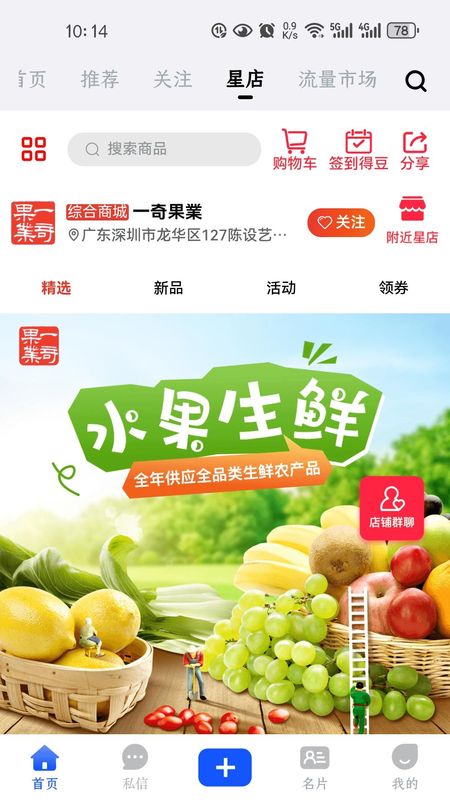Open the 购物车 shopping cart
This screenshot has width=450, height=800.
[x=294, y=149]
